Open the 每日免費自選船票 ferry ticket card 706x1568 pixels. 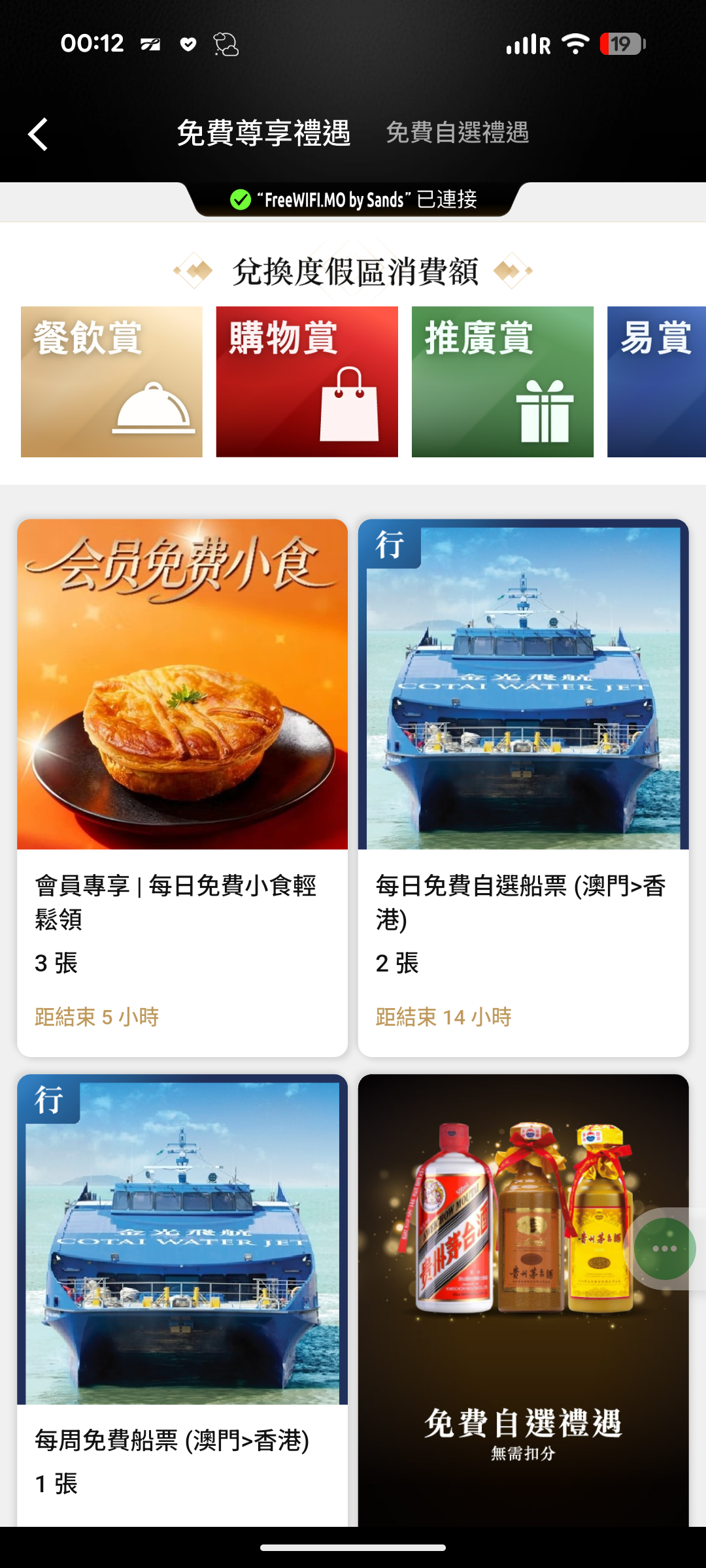coord(523,787)
